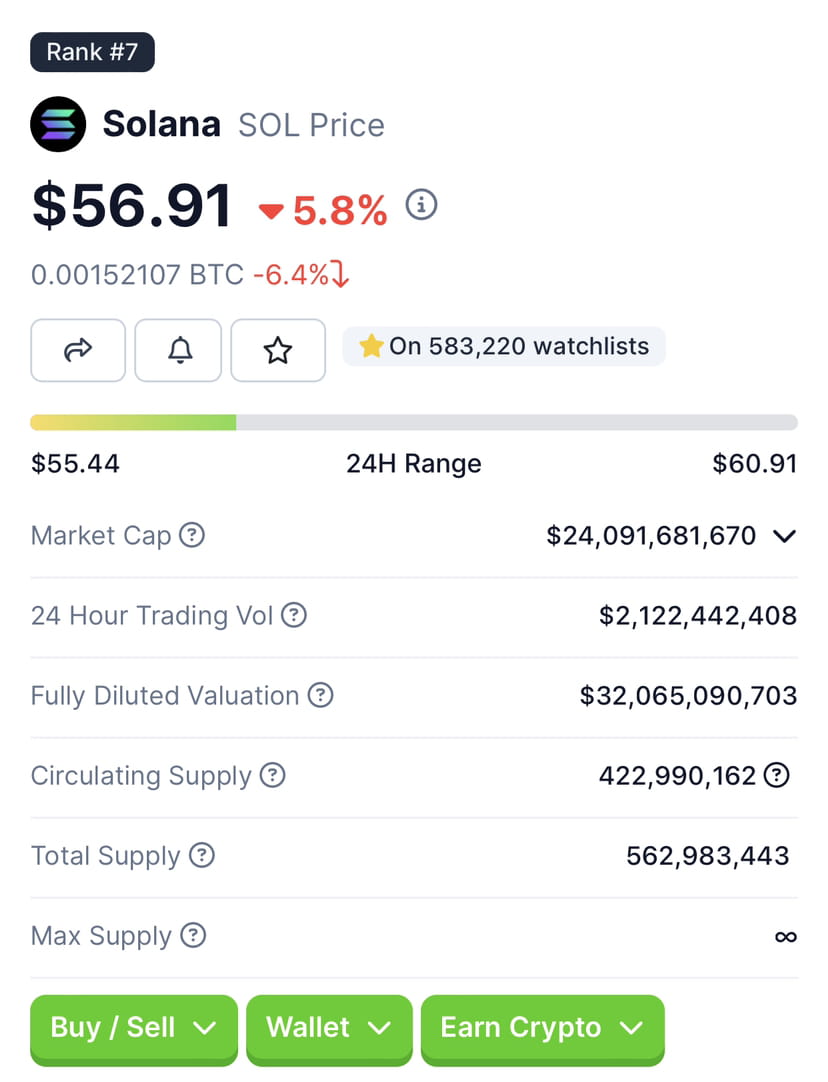Click the Solana logo image
Image resolution: width=828 pixels, height=1082 pixels.
57,124
